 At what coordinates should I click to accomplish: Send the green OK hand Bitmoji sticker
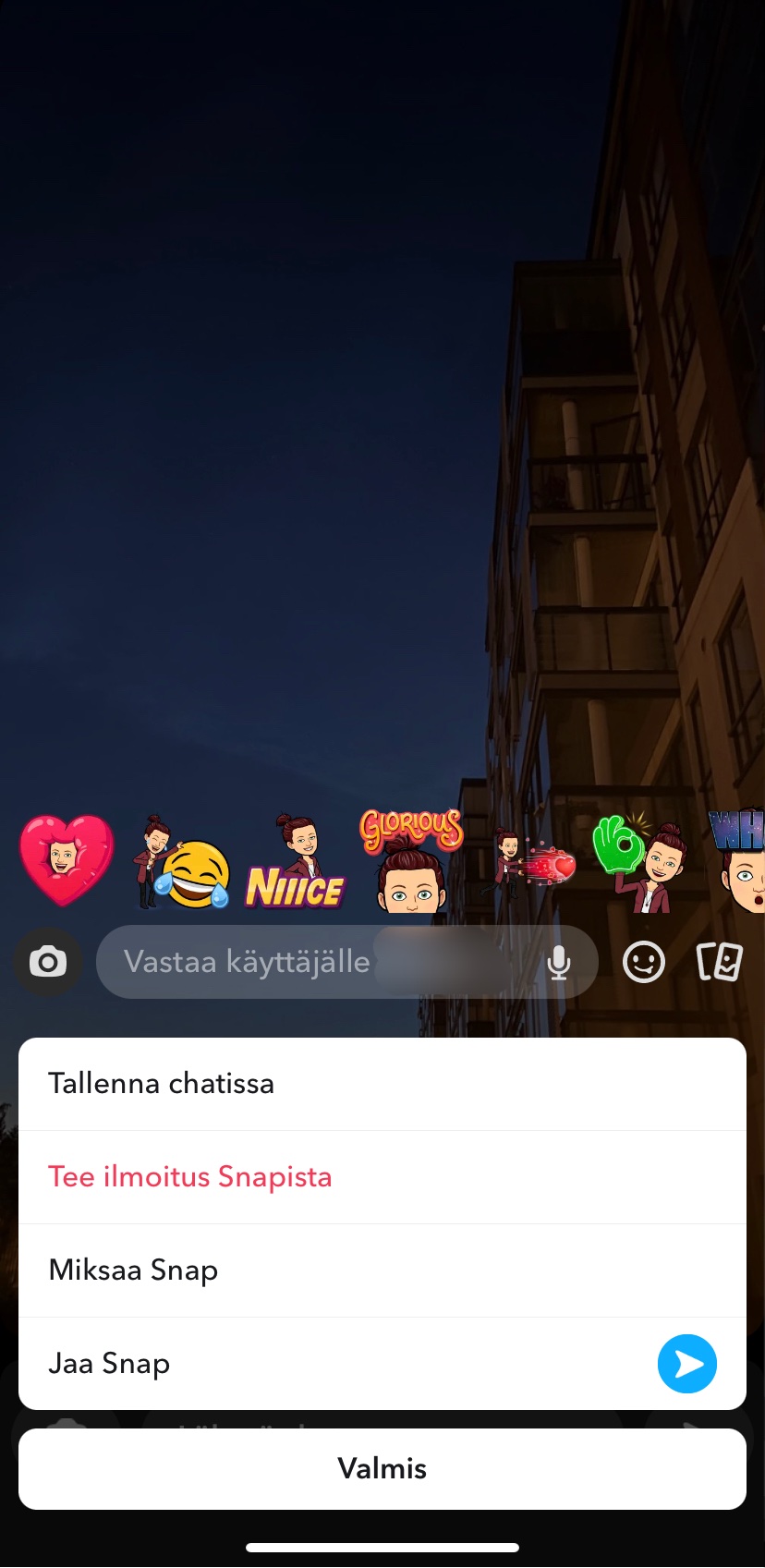pos(641,861)
